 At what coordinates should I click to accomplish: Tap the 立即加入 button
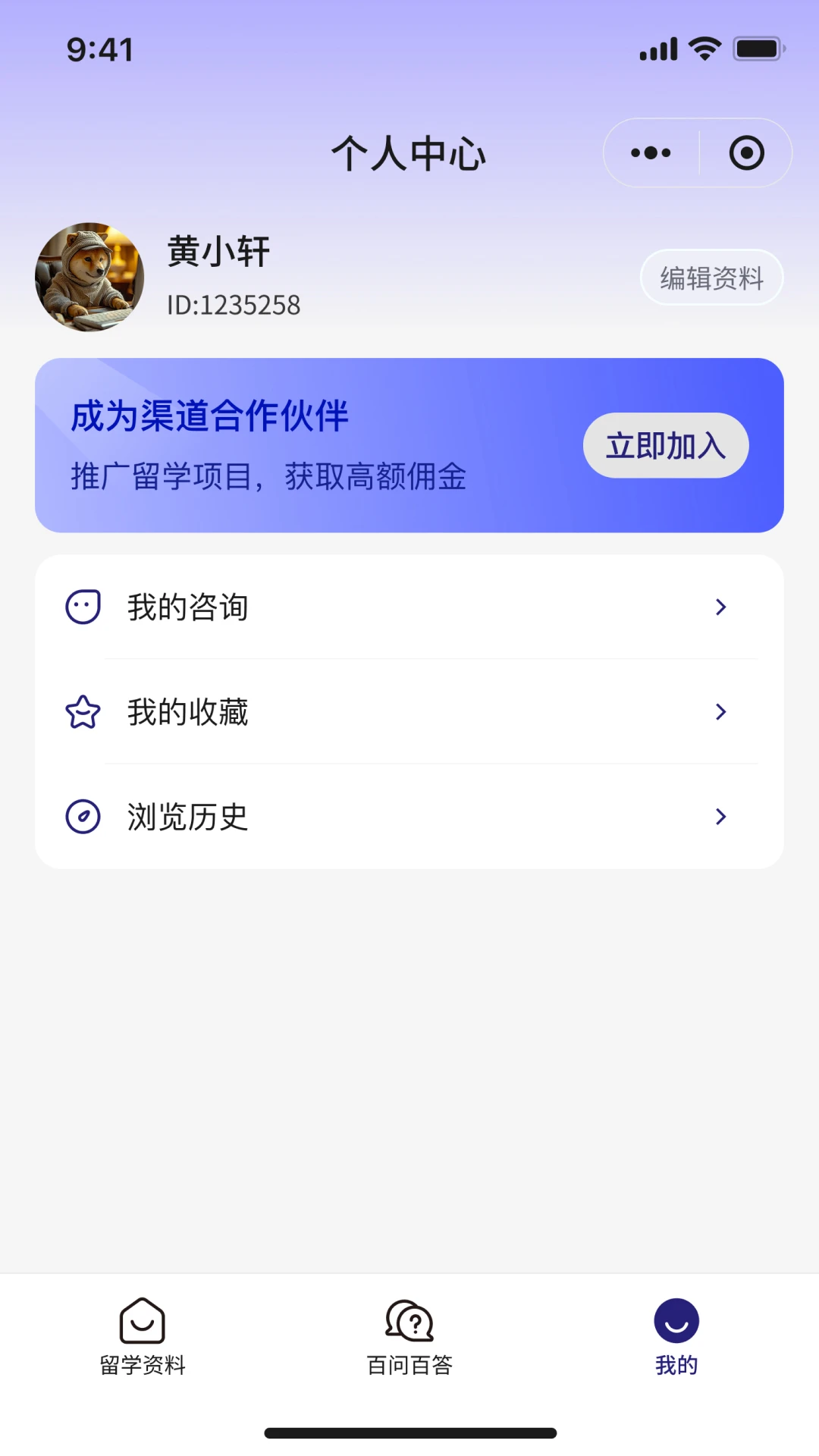(665, 446)
